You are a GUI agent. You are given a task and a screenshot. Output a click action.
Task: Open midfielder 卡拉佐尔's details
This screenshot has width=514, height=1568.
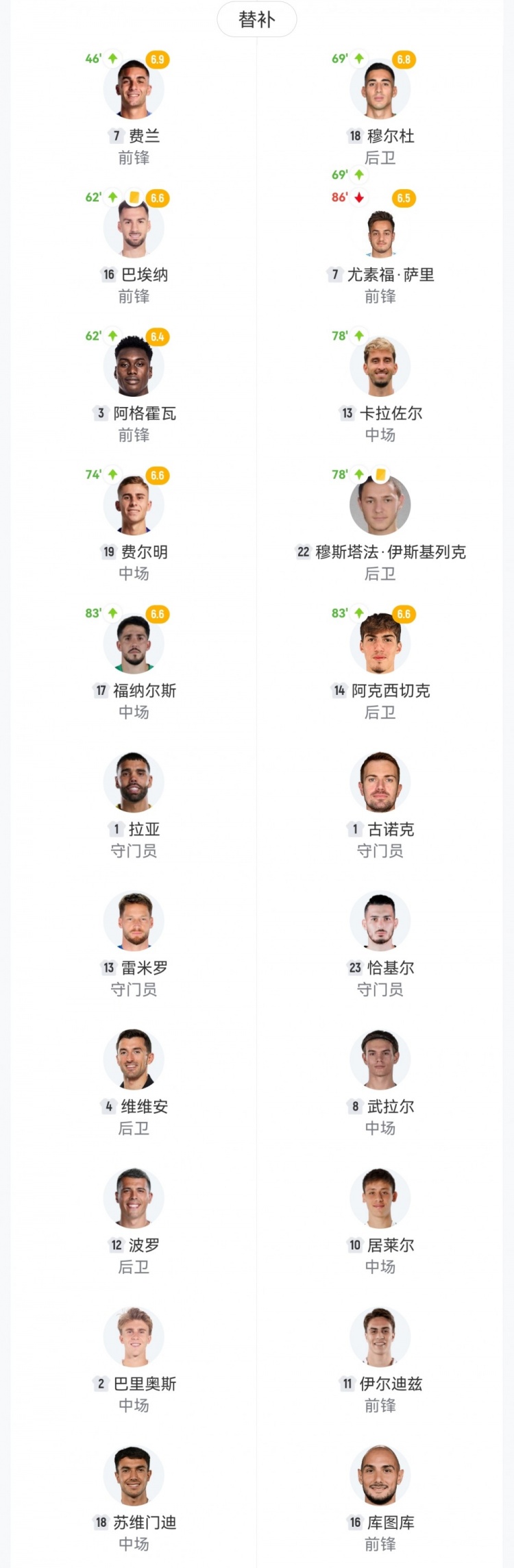(380, 367)
